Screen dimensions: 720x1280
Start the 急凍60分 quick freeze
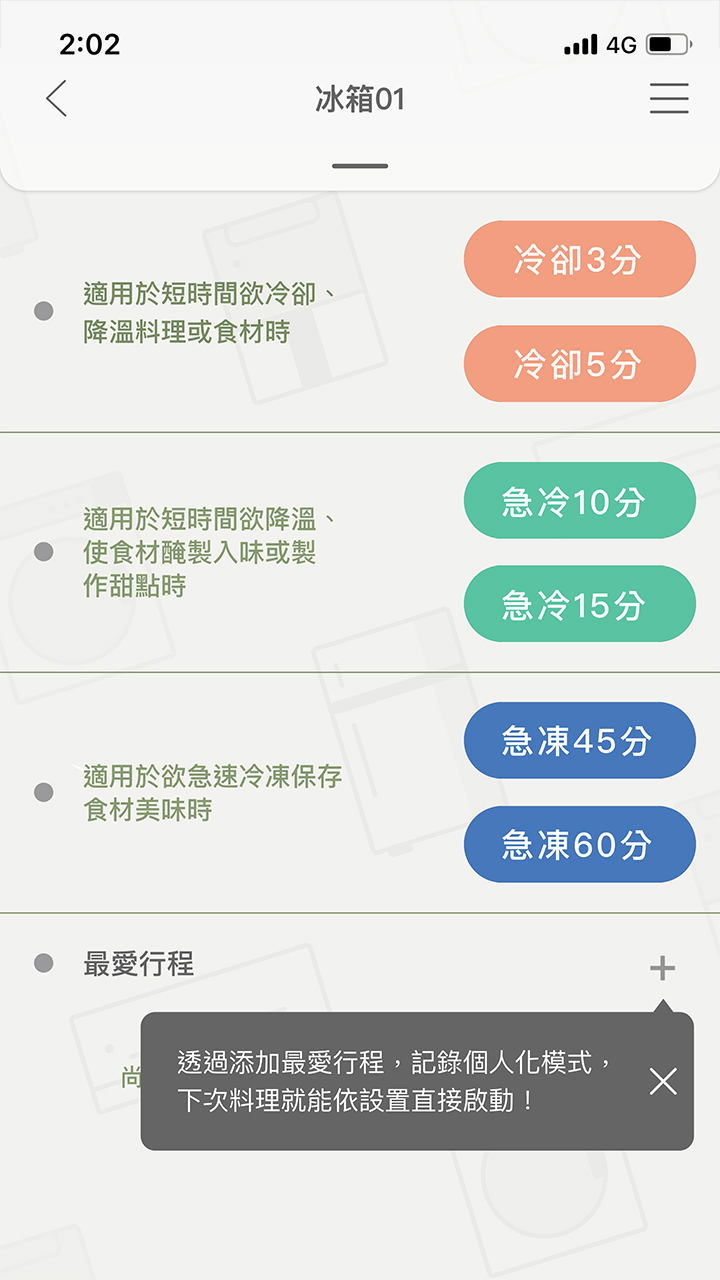579,844
